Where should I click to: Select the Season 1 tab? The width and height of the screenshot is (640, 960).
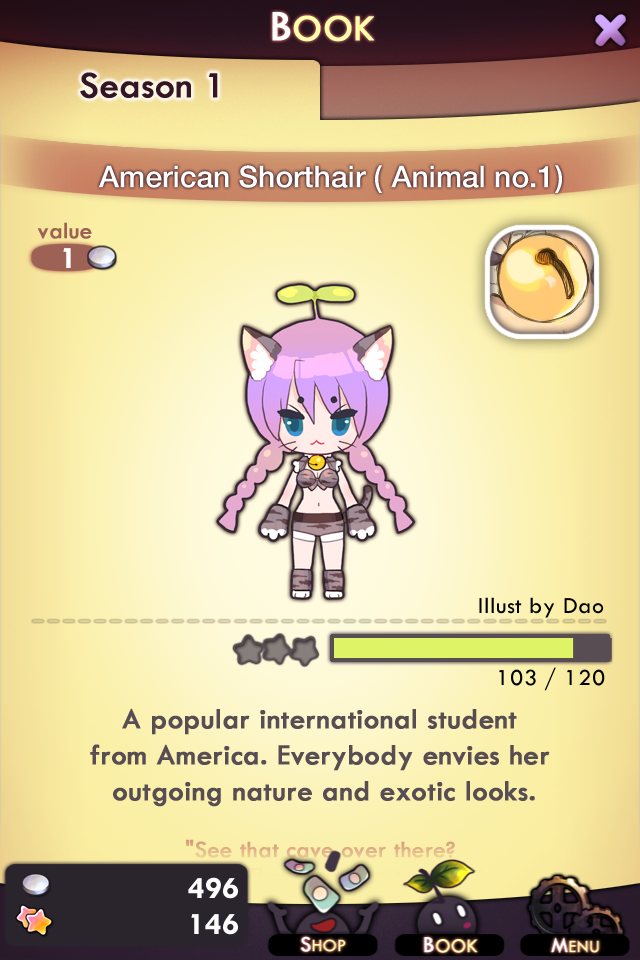click(x=150, y=87)
